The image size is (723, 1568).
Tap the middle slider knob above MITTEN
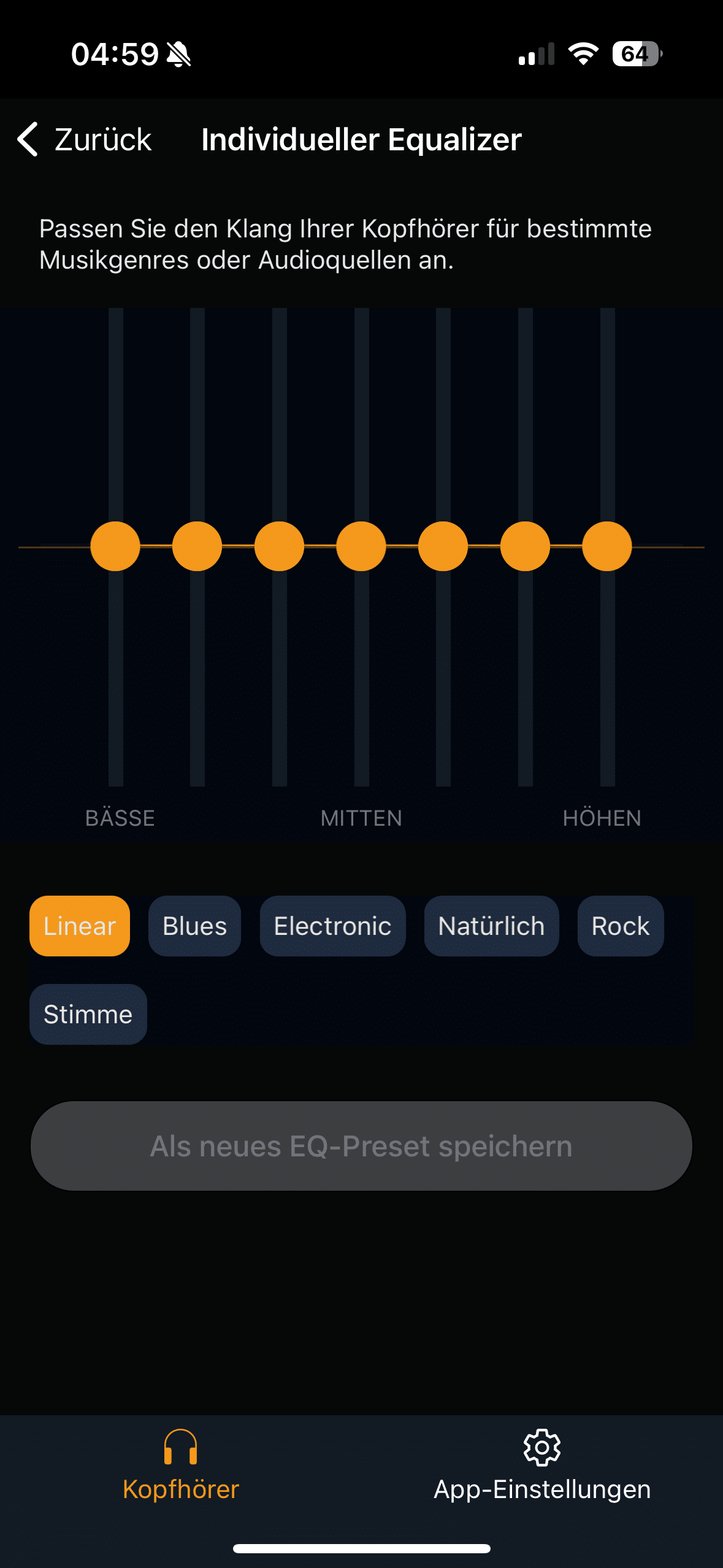tap(361, 546)
